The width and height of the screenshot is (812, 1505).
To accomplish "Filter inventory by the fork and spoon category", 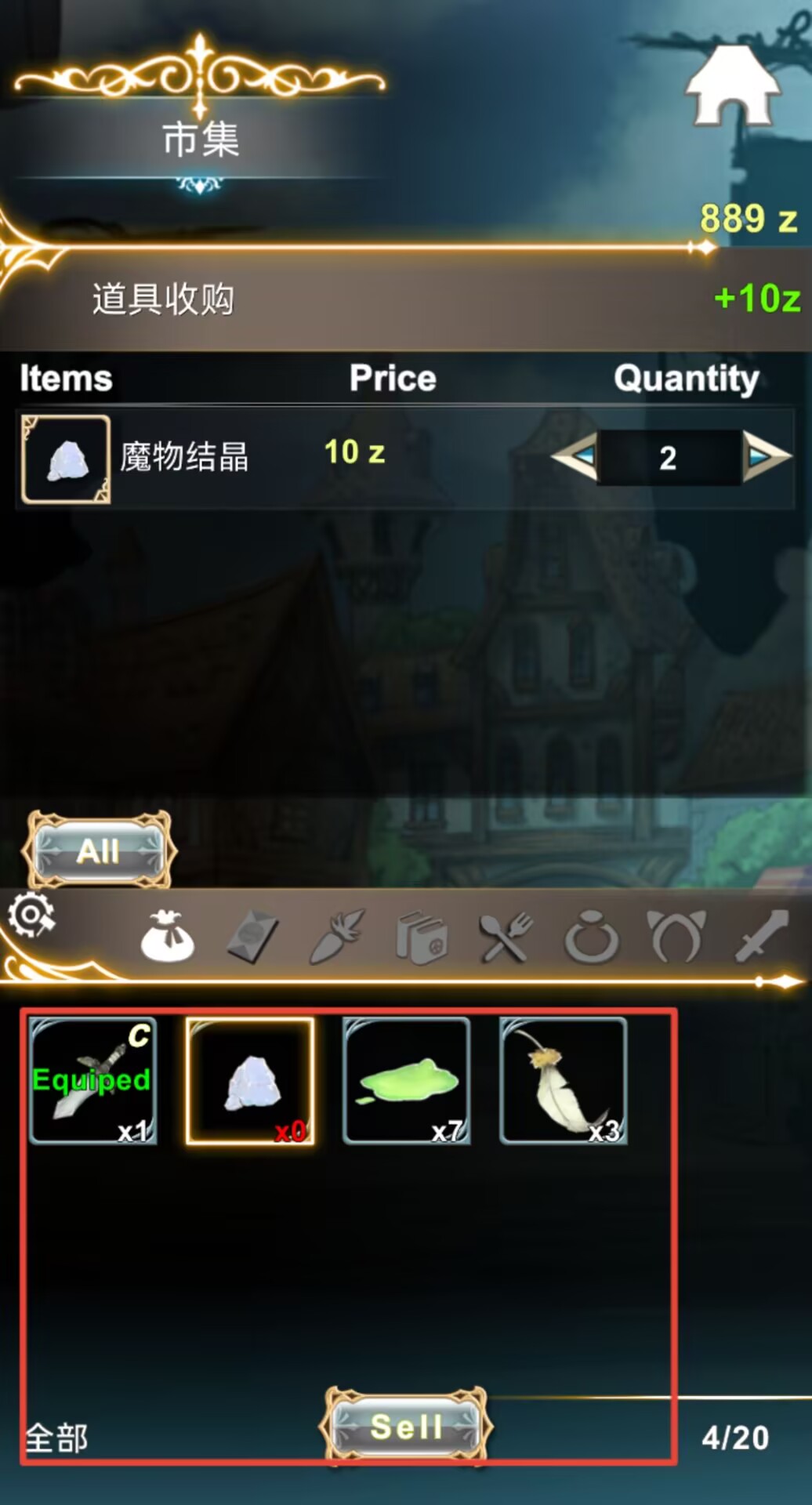I will pyautogui.click(x=506, y=936).
